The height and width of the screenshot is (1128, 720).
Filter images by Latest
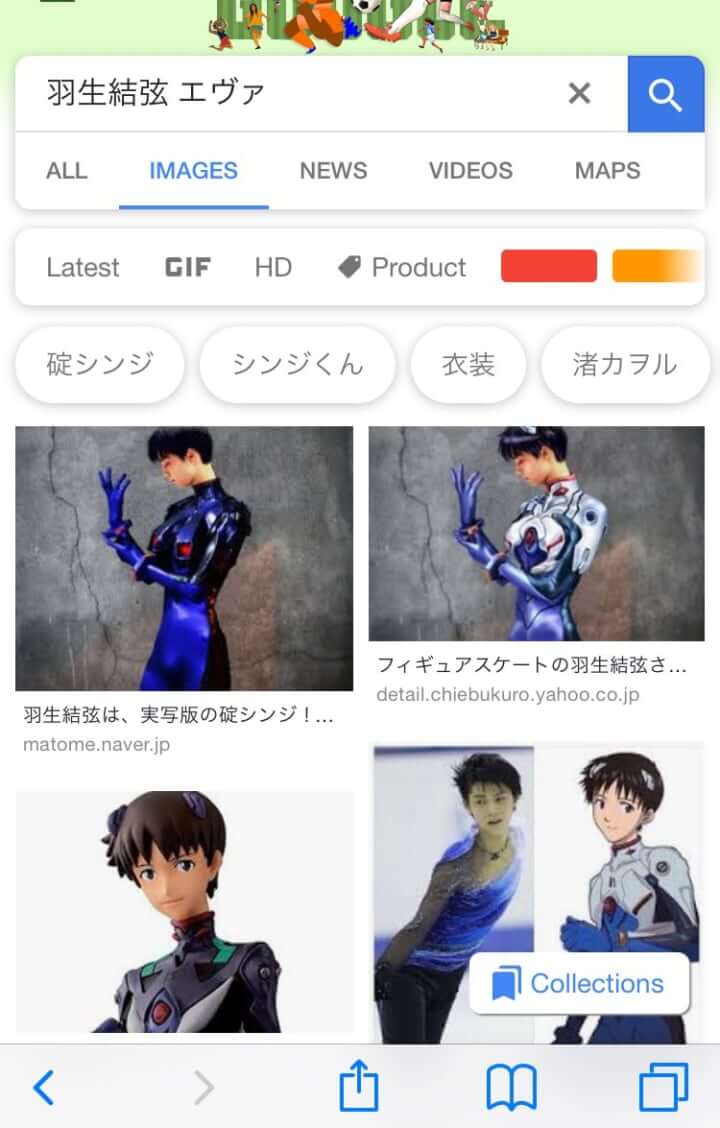click(83, 267)
